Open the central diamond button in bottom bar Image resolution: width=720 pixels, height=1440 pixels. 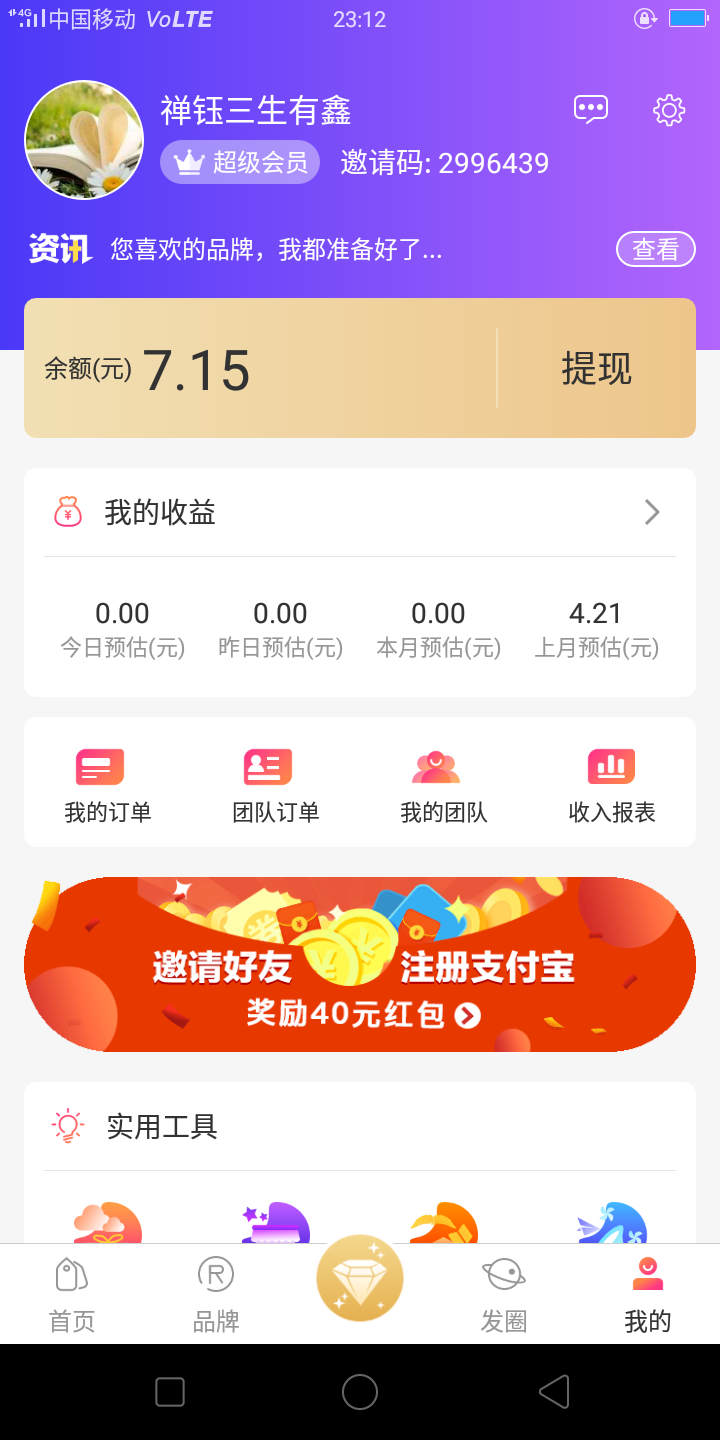[x=360, y=1277]
